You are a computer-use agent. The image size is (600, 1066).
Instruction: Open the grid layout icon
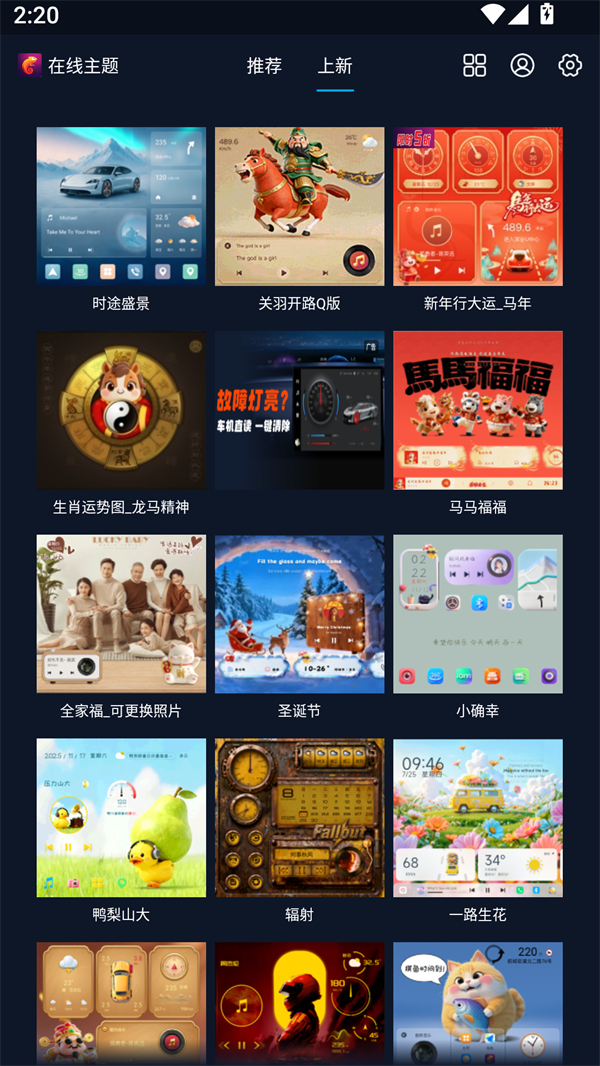(x=474, y=66)
